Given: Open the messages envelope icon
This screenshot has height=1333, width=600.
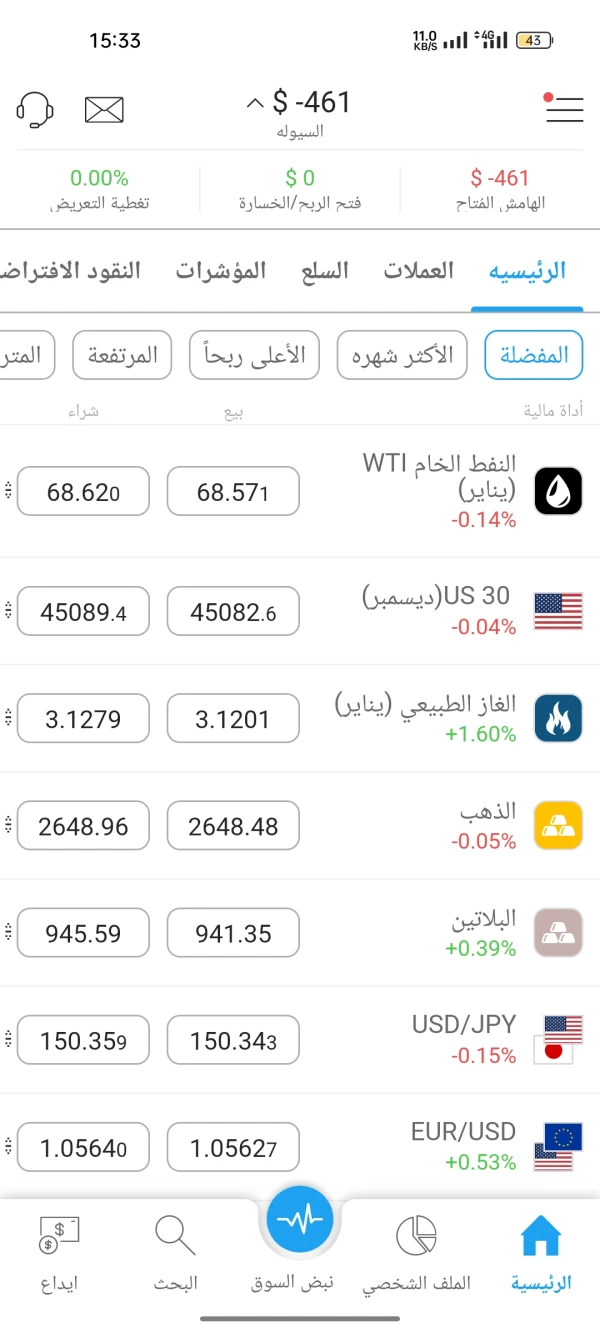Looking at the screenshot, I should point(104,109).
